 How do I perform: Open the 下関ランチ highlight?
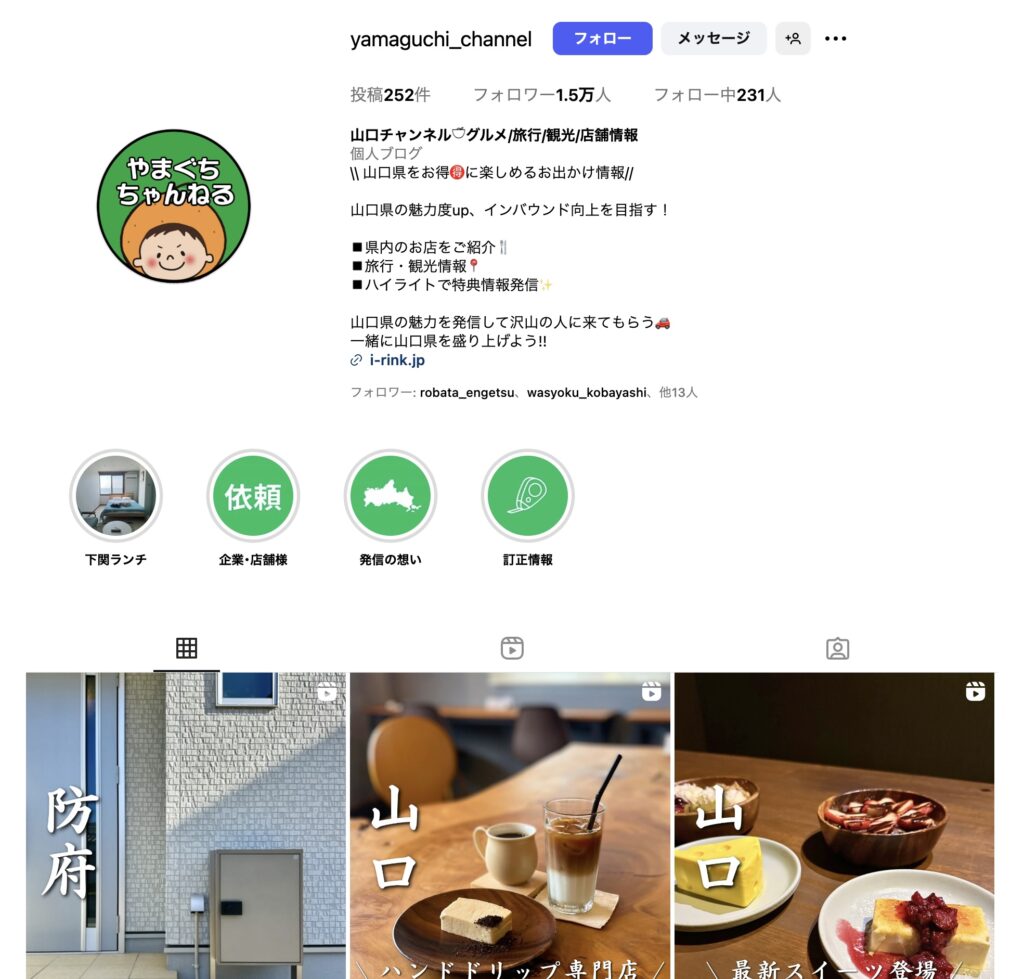coord(116,496)
